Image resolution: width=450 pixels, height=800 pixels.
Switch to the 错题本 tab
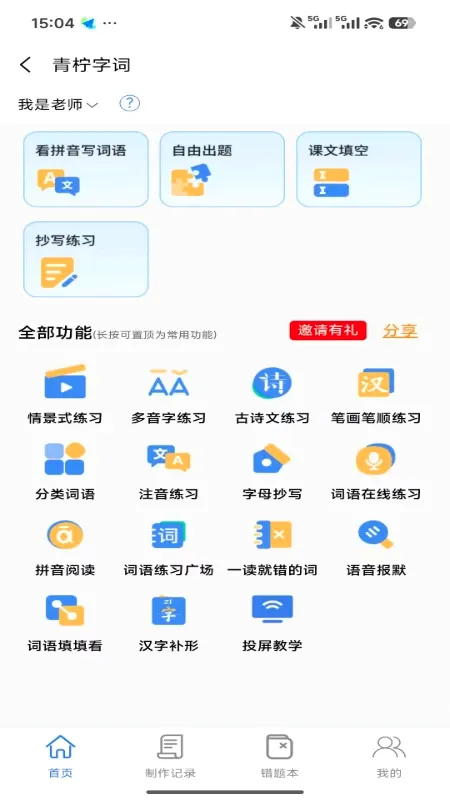279,756
